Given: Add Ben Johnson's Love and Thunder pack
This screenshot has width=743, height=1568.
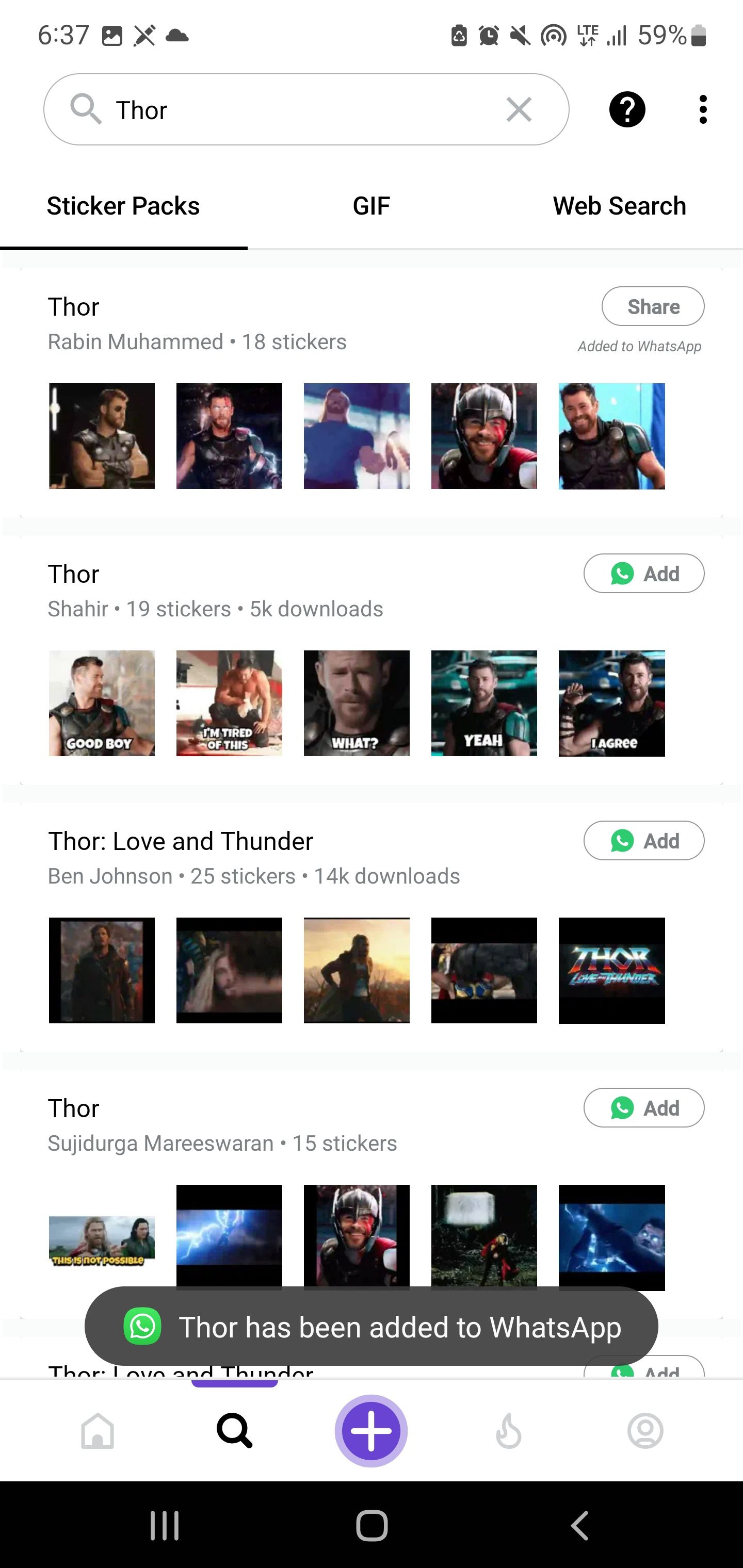Looking at the screenshot, I should click(644, 841).
